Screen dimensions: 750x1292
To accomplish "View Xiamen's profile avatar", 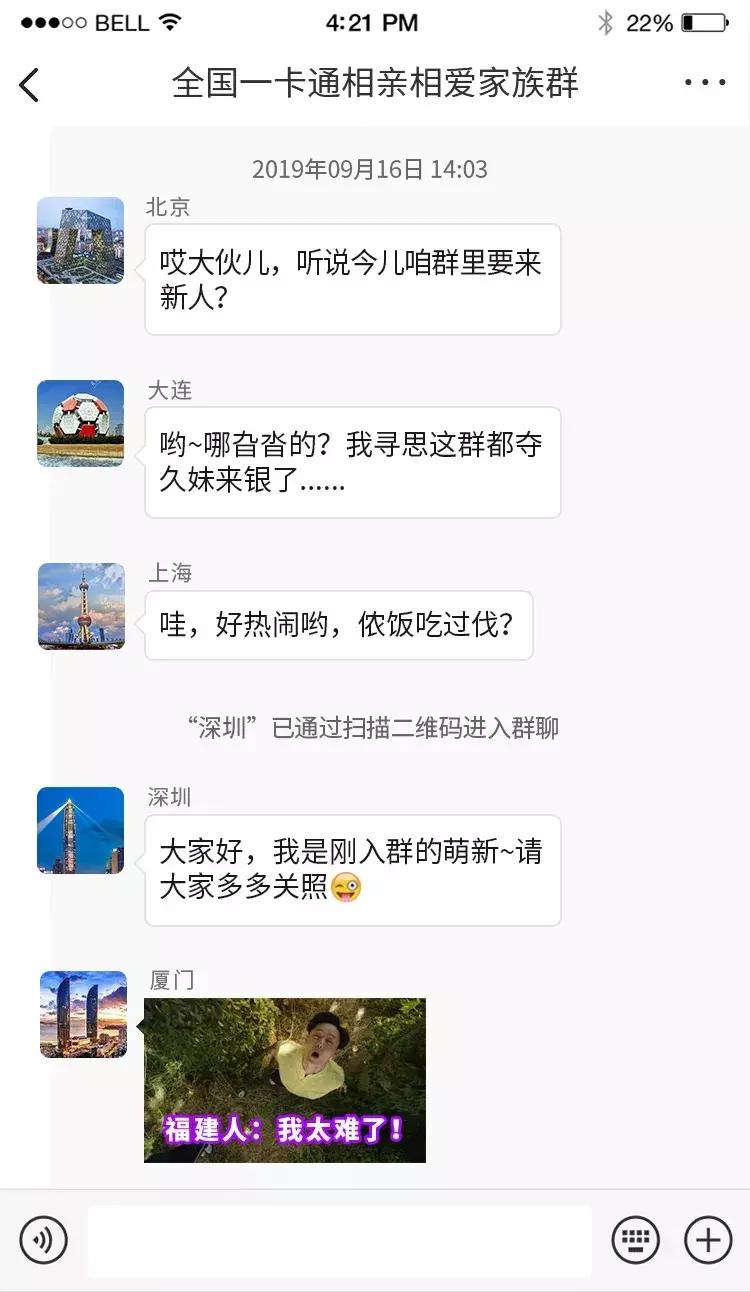I will point(83,1015).
